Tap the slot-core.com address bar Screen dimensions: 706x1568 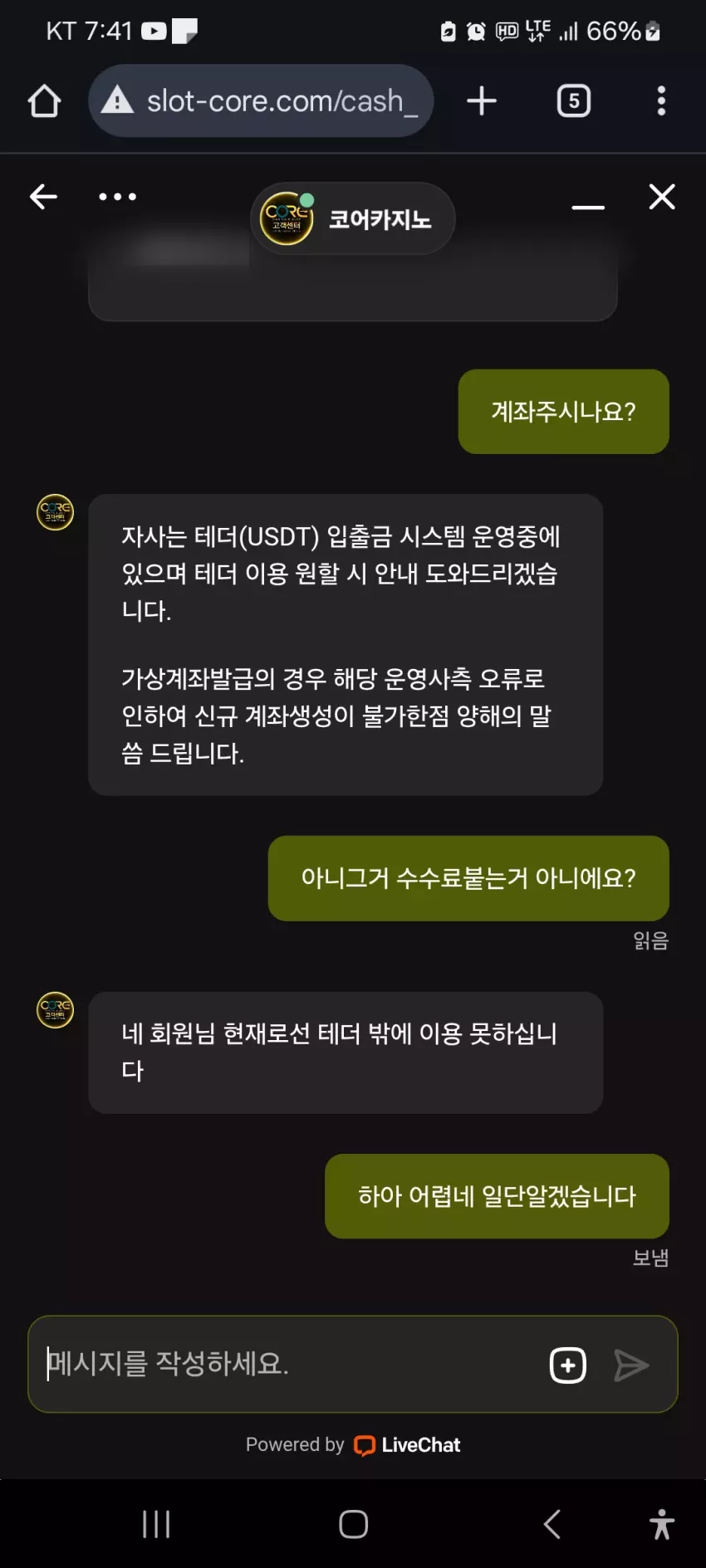coord(261,101)
